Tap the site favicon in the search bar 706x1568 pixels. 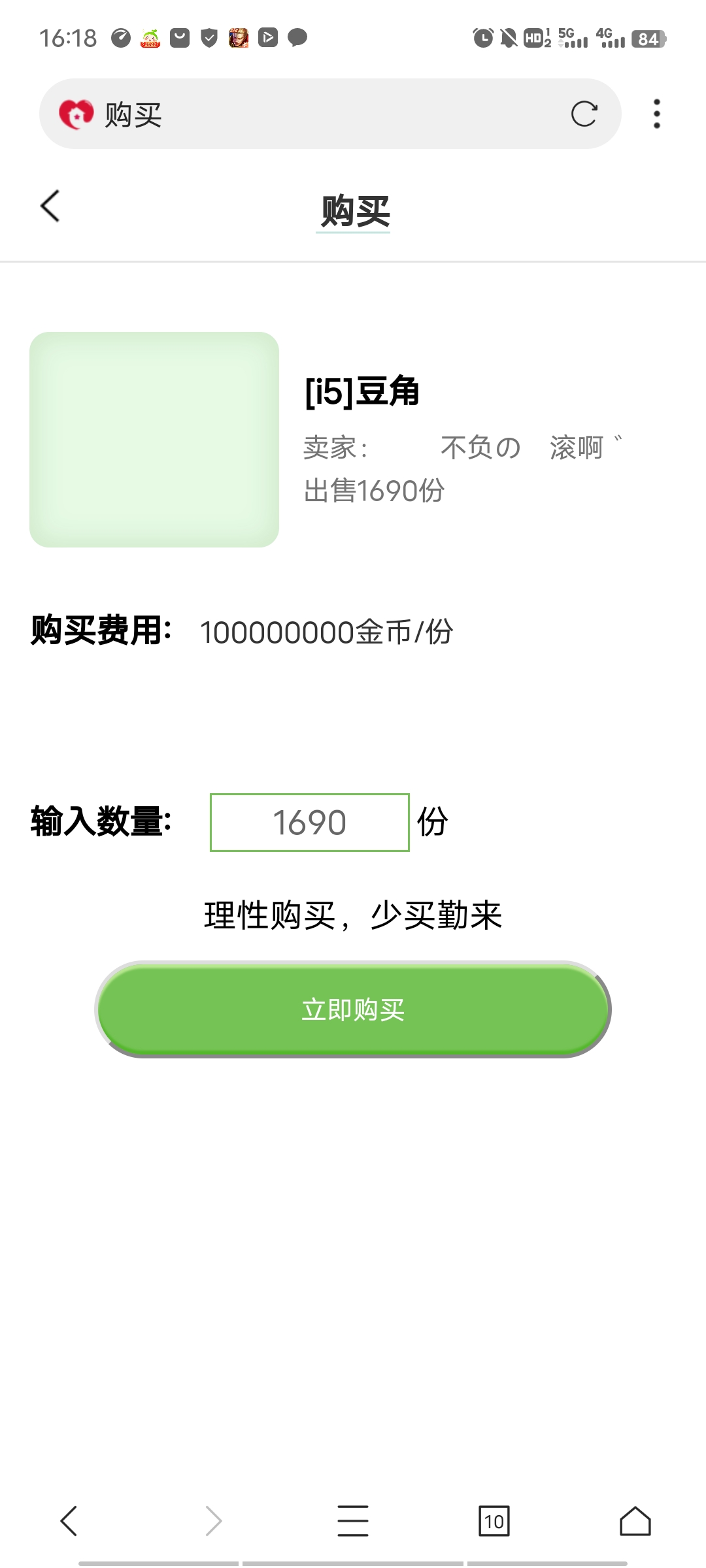(76, 113)
